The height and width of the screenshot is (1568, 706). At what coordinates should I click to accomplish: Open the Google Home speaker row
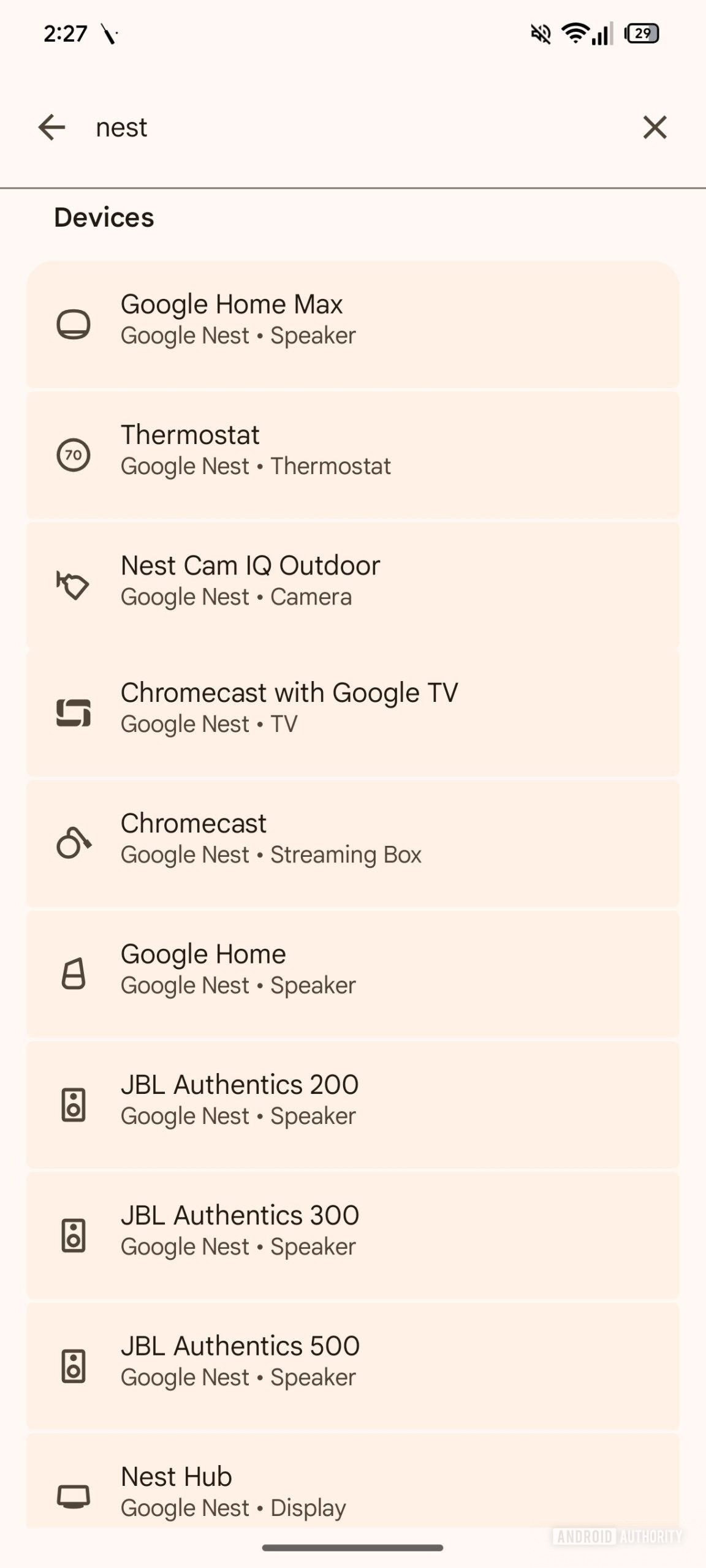tap(353, 973)
